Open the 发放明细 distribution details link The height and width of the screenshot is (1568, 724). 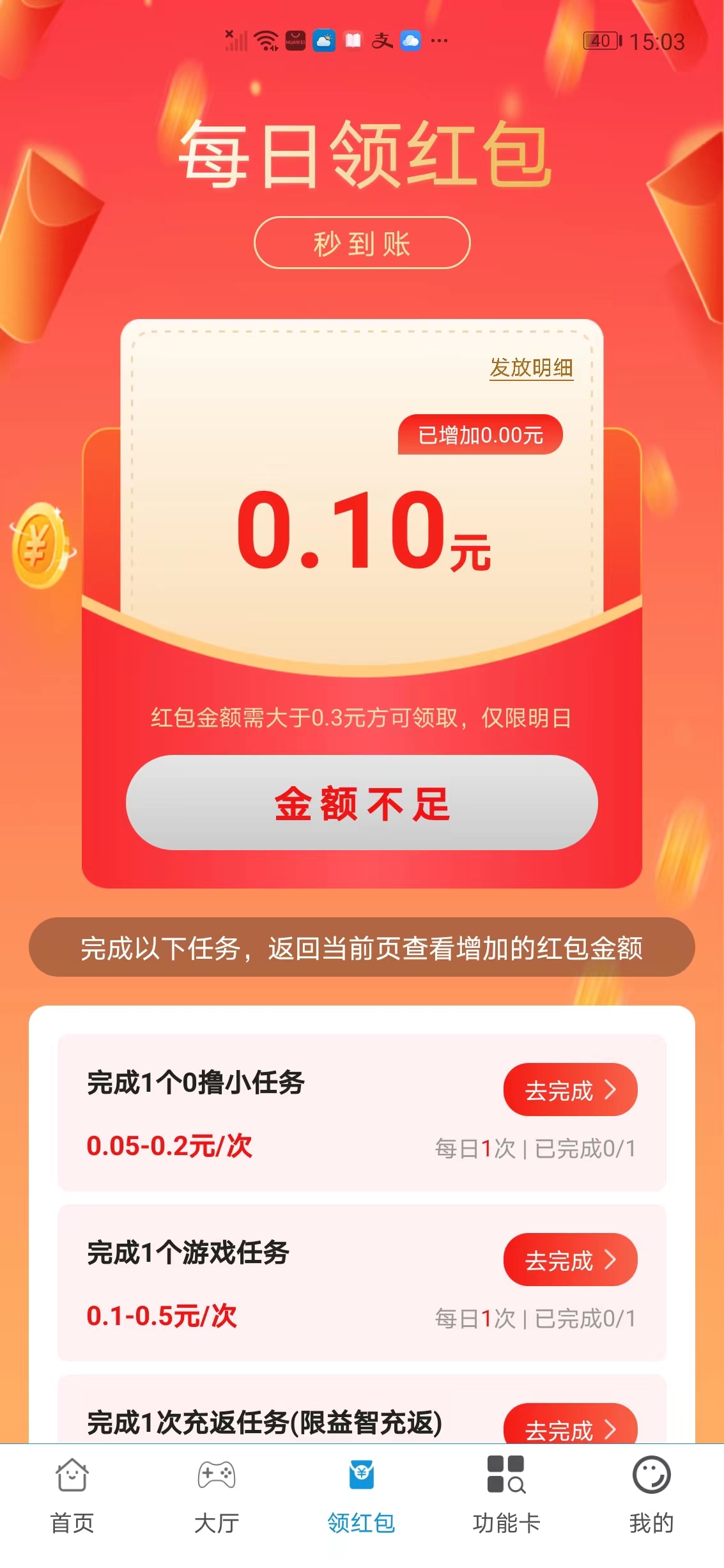(x=532, y=369)
